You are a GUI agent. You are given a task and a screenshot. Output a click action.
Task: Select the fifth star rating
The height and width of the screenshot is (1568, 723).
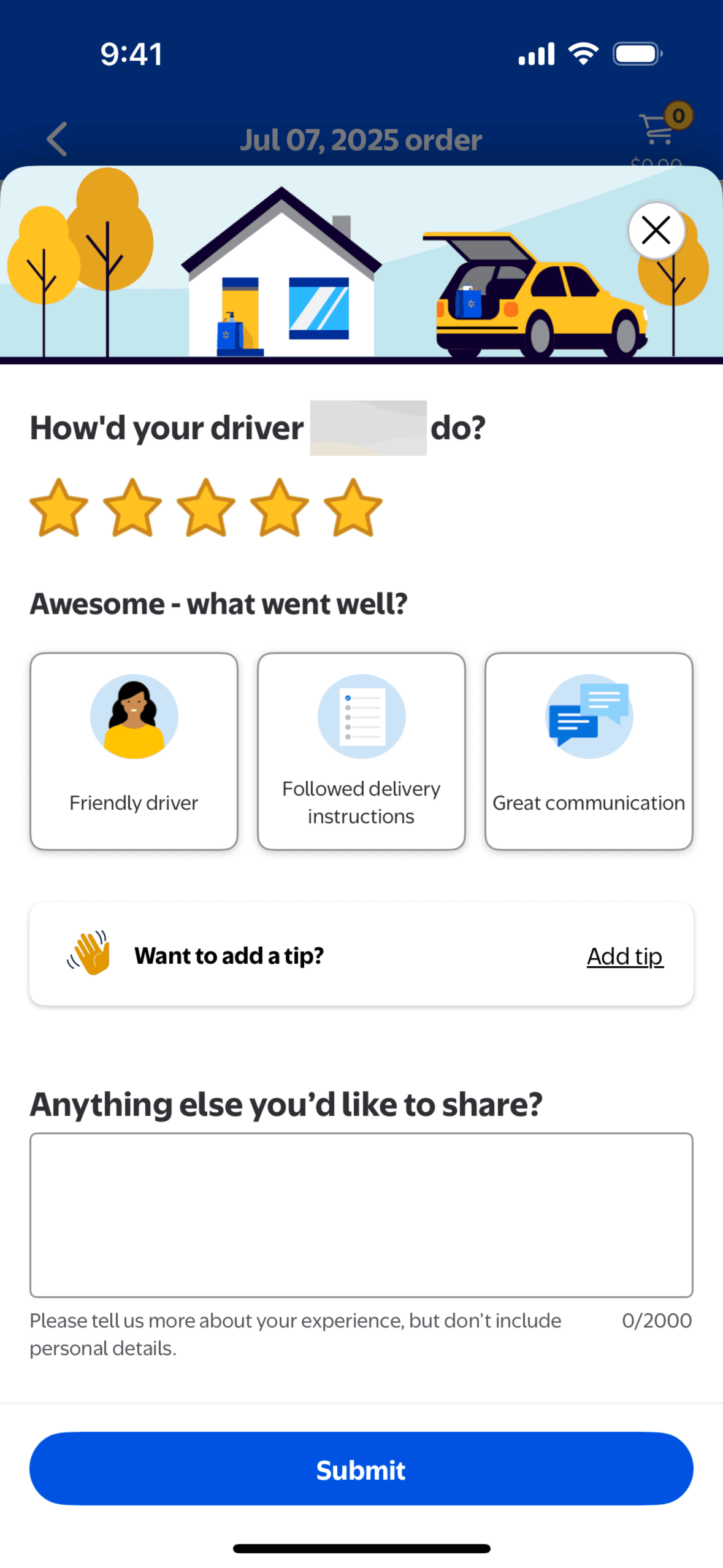(x=353, y=508)
